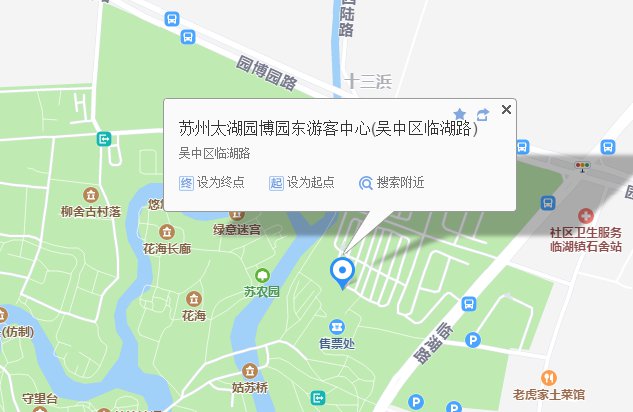633x412 pixels.
Task: Close the location info popup
Action: click(506, 110)
